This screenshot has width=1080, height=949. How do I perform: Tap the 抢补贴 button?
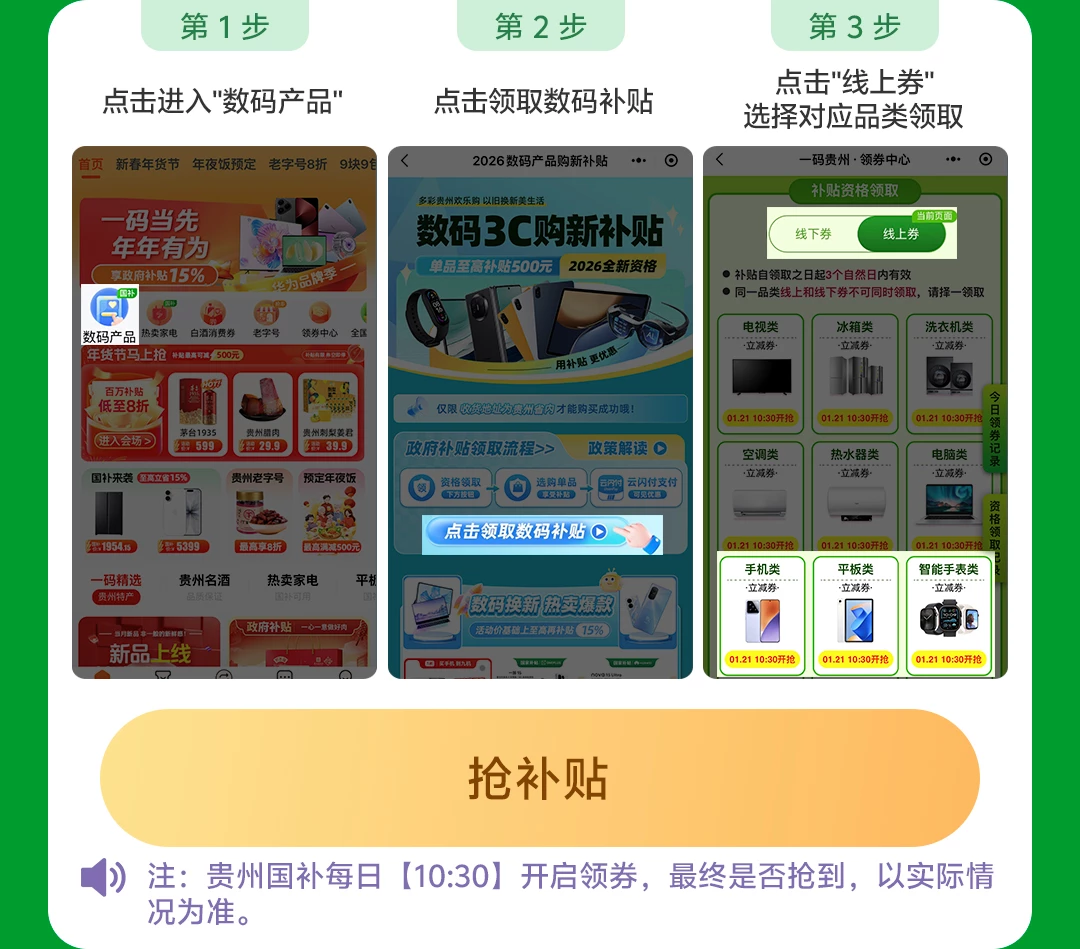pos(539,778)
